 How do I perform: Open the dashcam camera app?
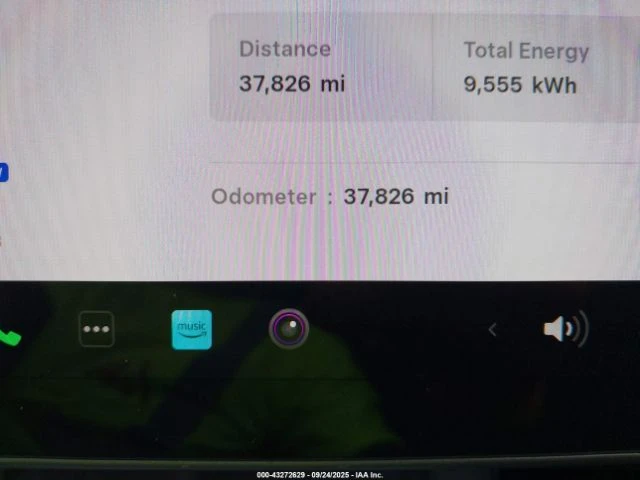289,329
